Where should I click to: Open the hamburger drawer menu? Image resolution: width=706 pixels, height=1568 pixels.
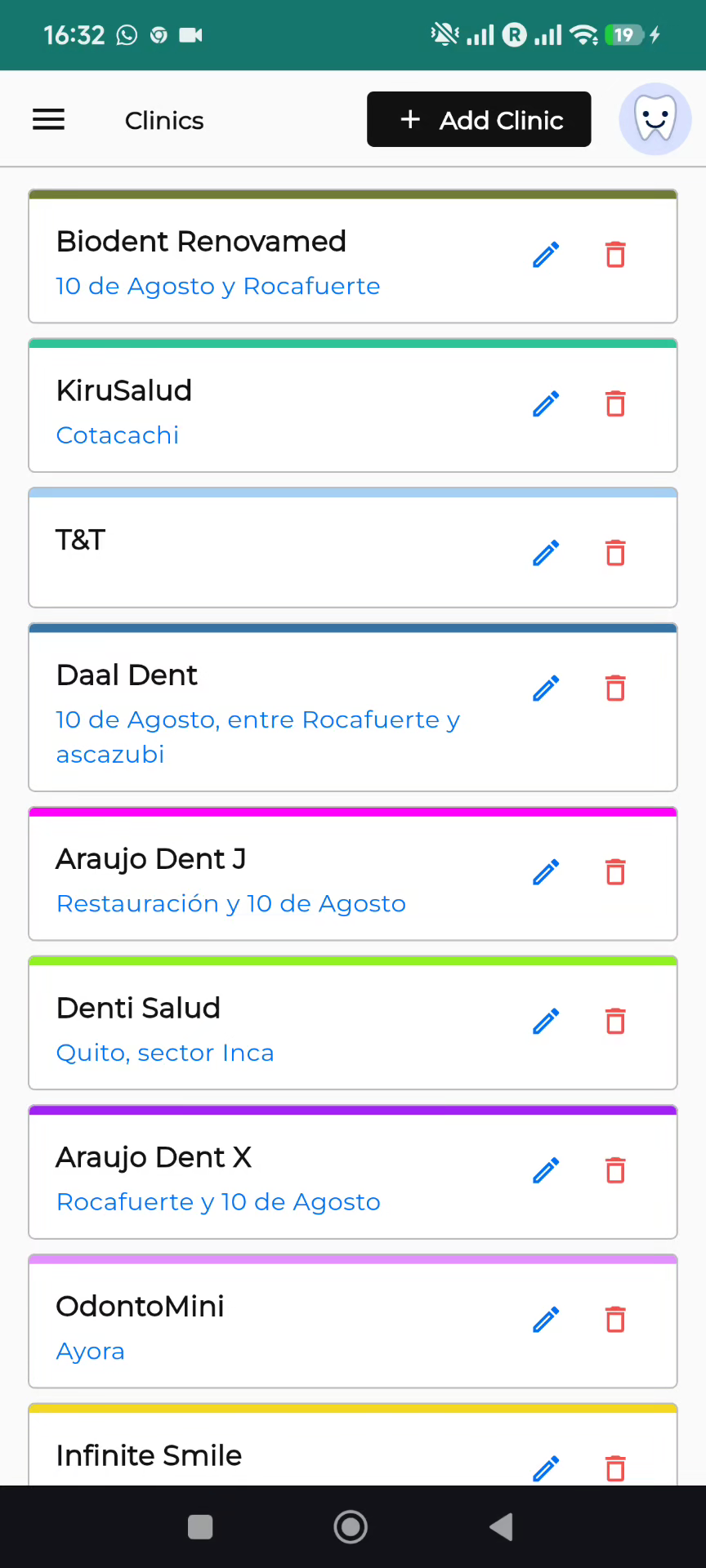pyautogui.click(x=48, y=119)
